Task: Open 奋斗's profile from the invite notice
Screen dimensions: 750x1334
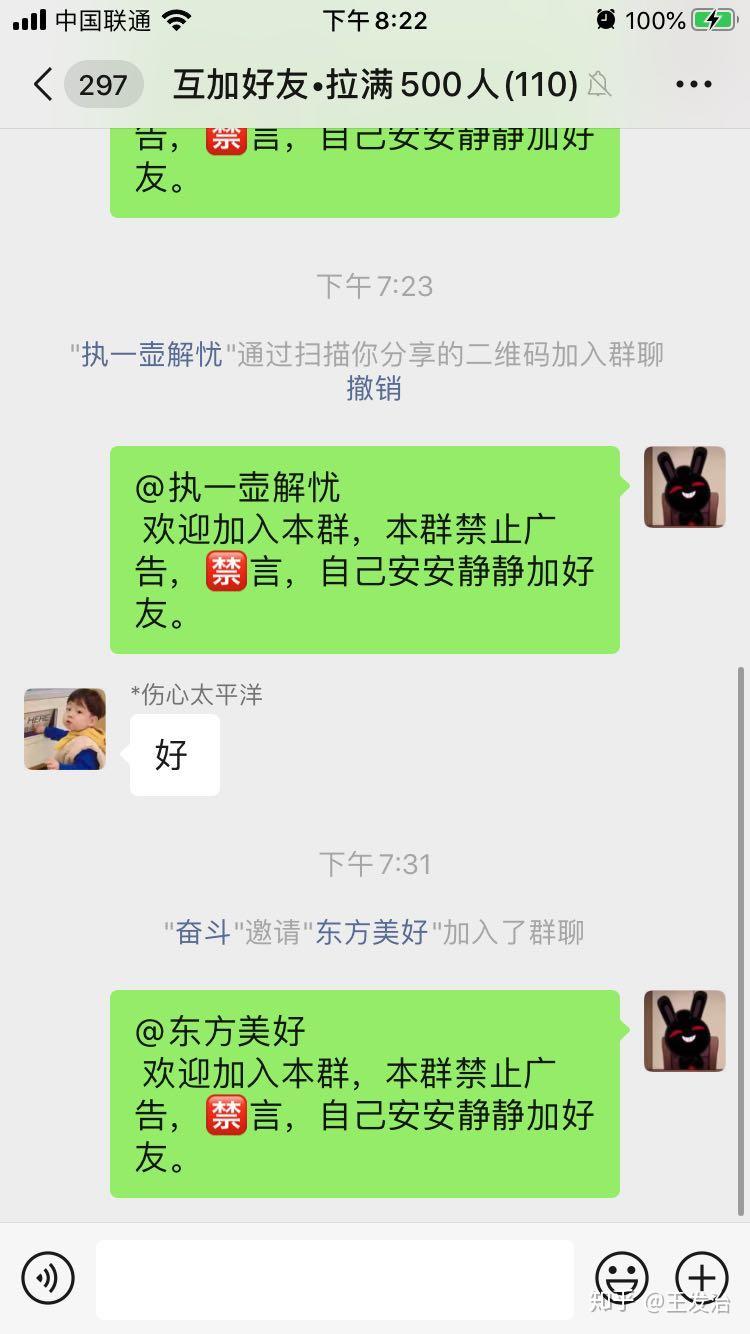Action: pos(204,933)
